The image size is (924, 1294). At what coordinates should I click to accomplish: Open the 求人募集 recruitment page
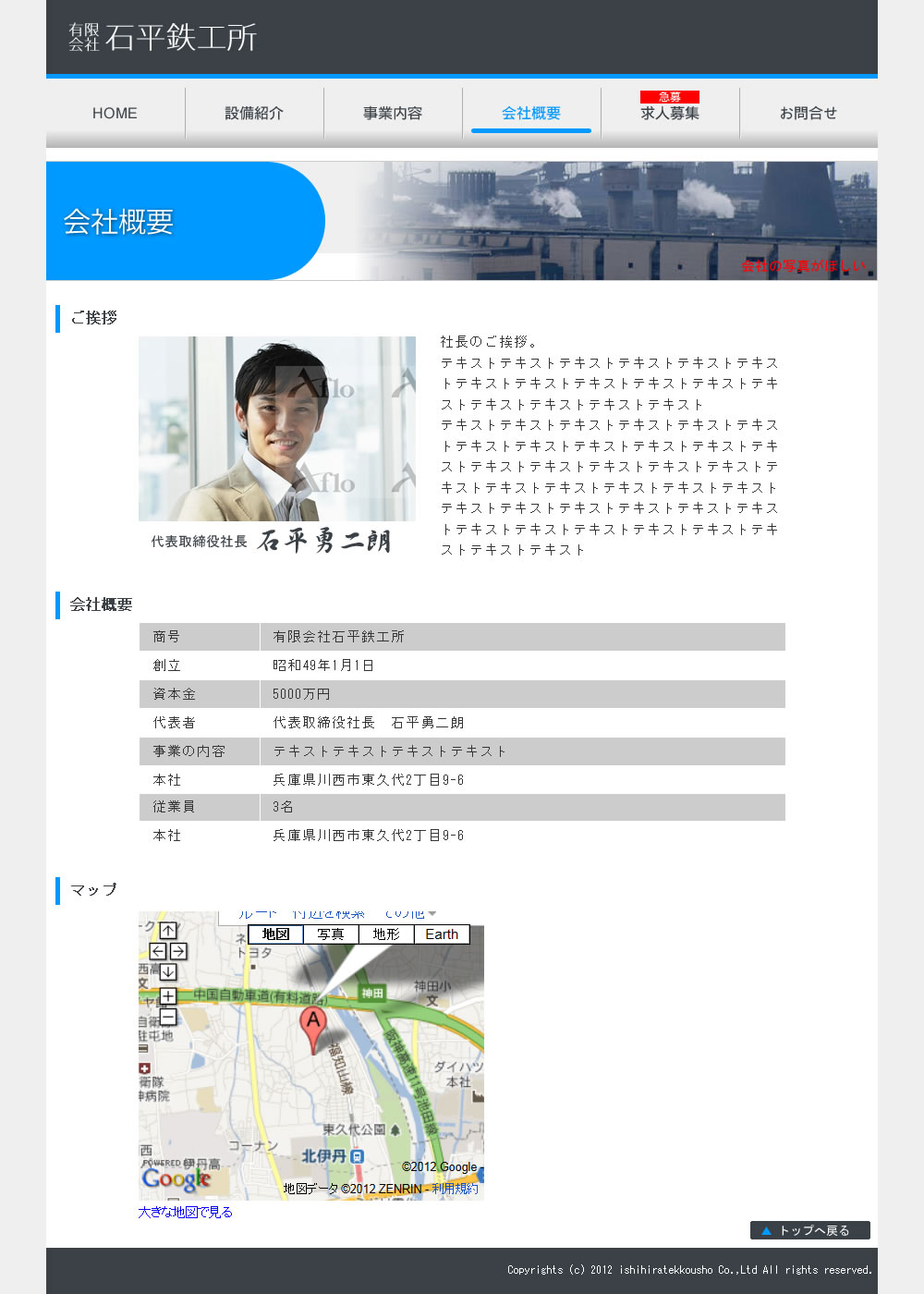(x=670, y=113)
